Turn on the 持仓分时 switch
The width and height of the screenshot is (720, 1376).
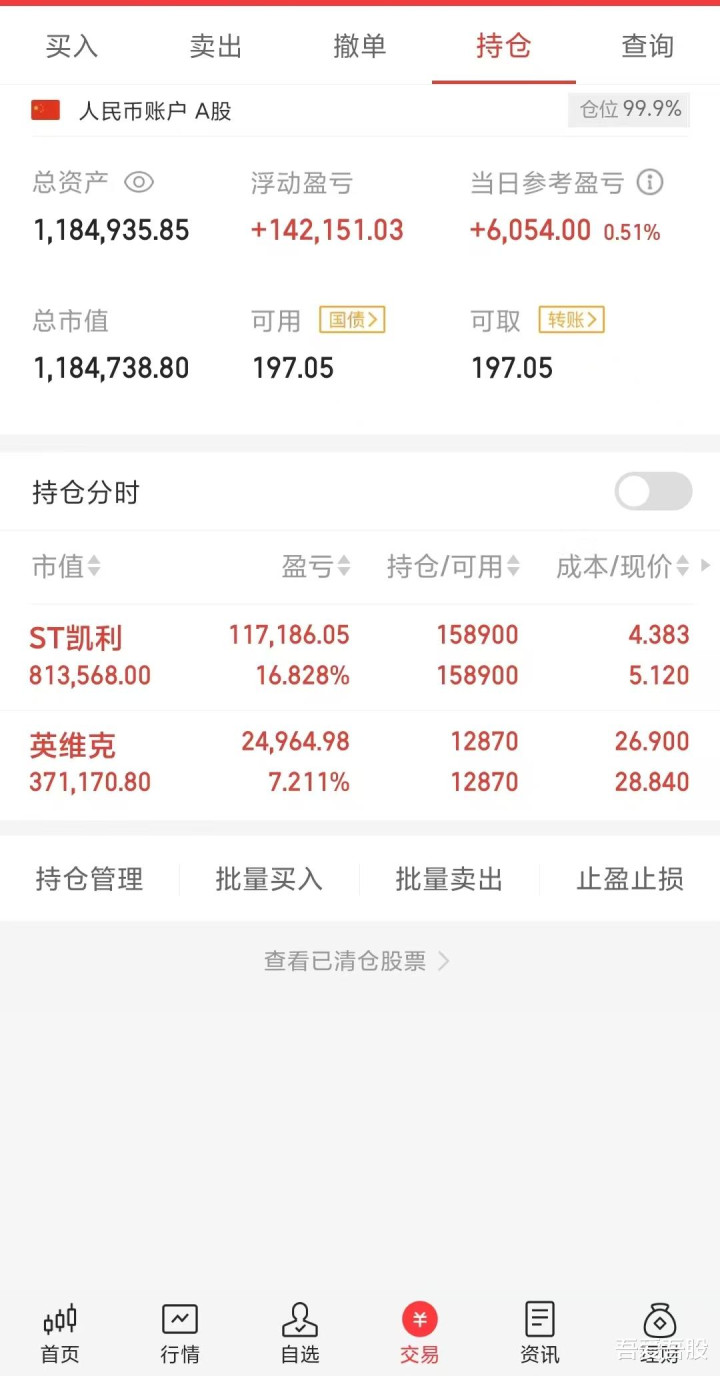pos(653,491)
